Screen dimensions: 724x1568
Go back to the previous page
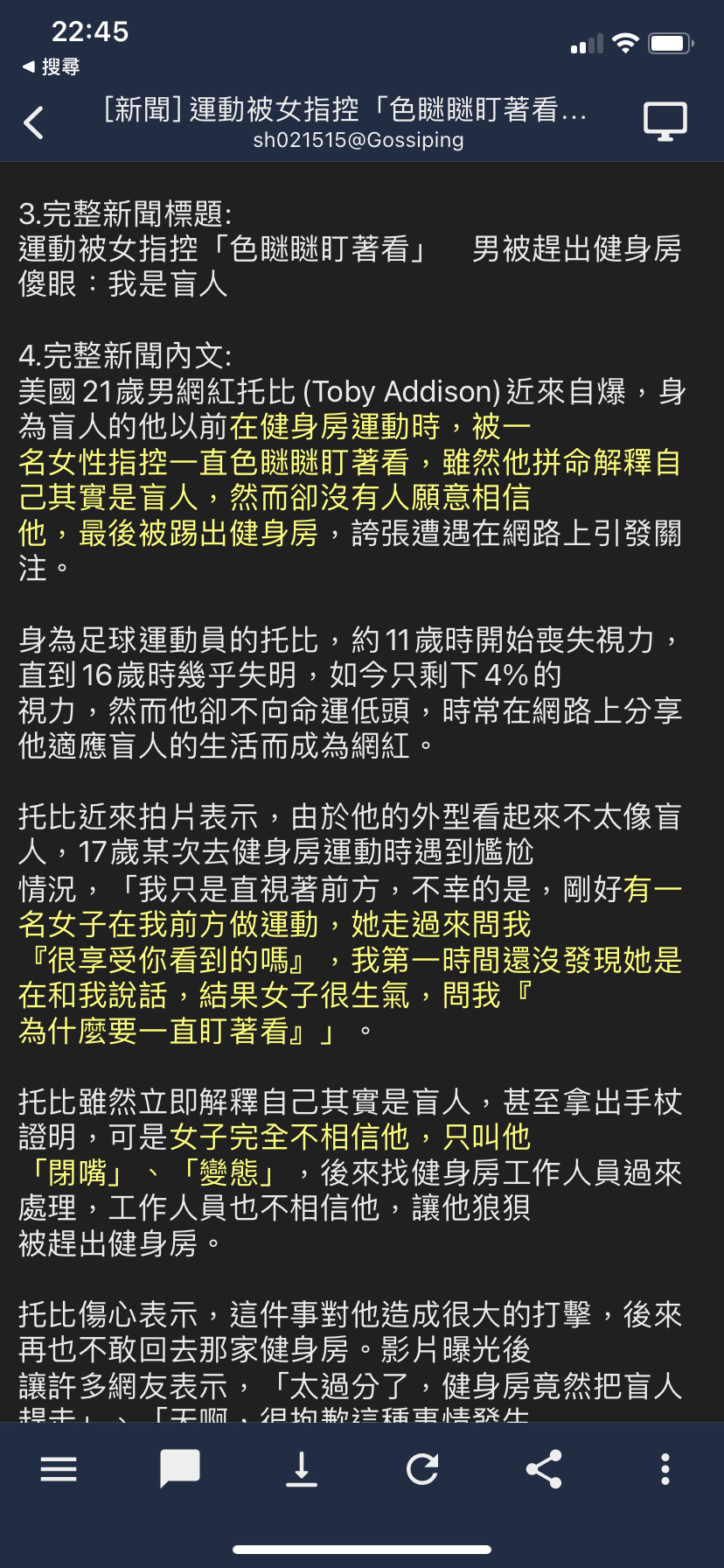[x=34, y=122]
